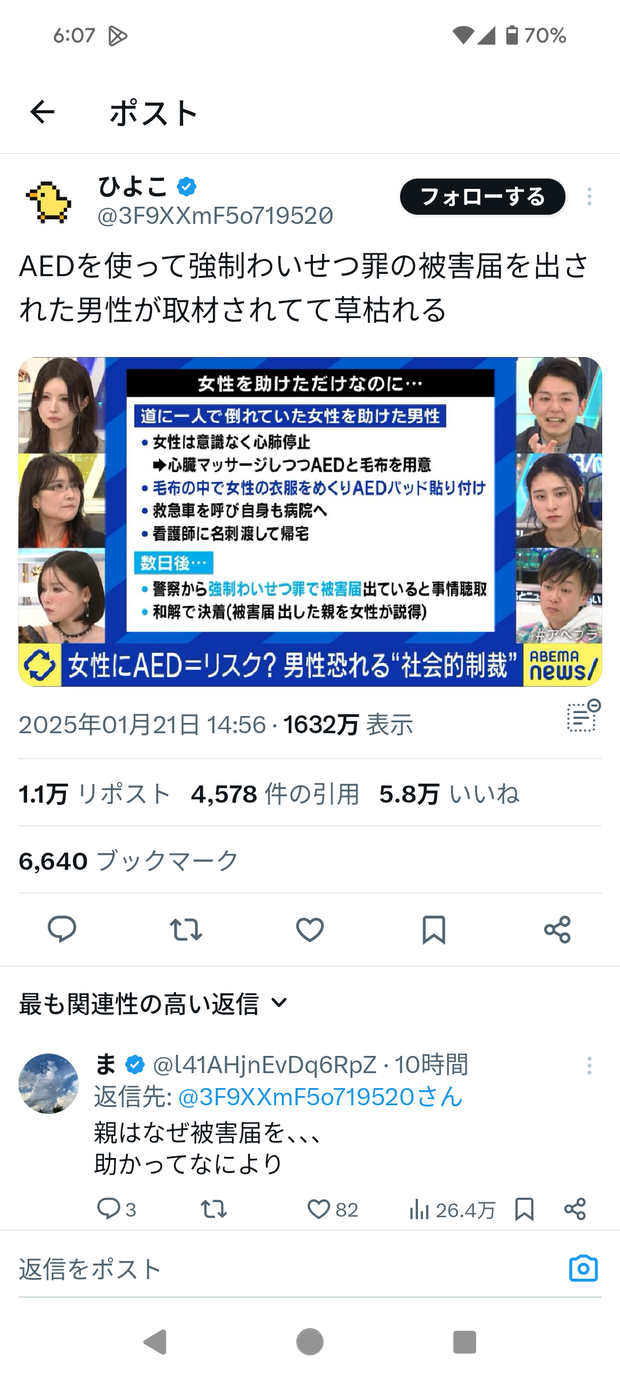The height and width of the screenshot is (1378, 620).
Task: Like ひよこ's main post
Action: click(x=310, y=930)
